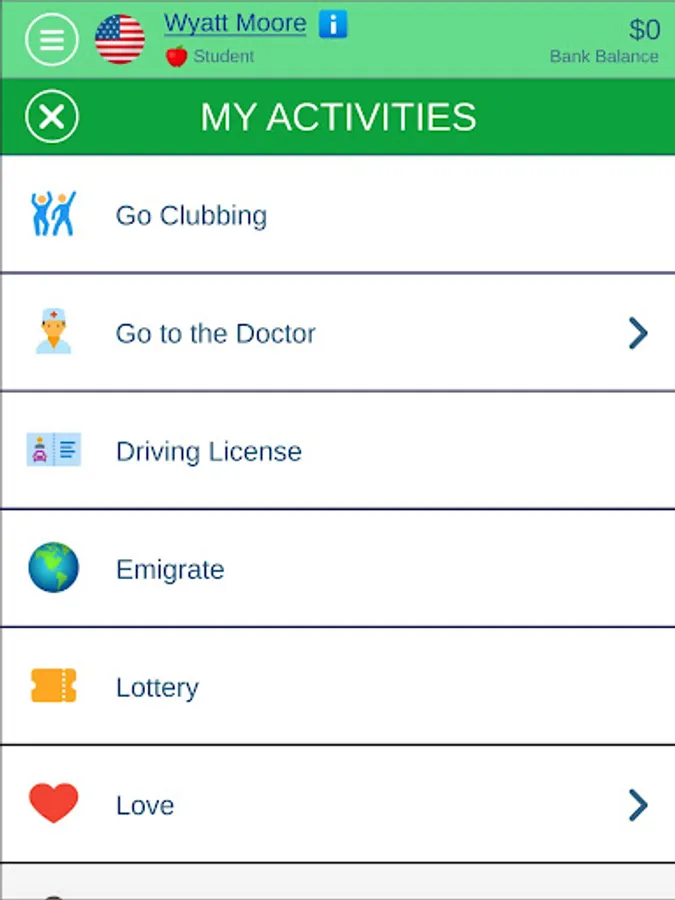Open the hamburger menu button
Image resolution: width=675 pixels, height=900 pixels.
point(51,40)
